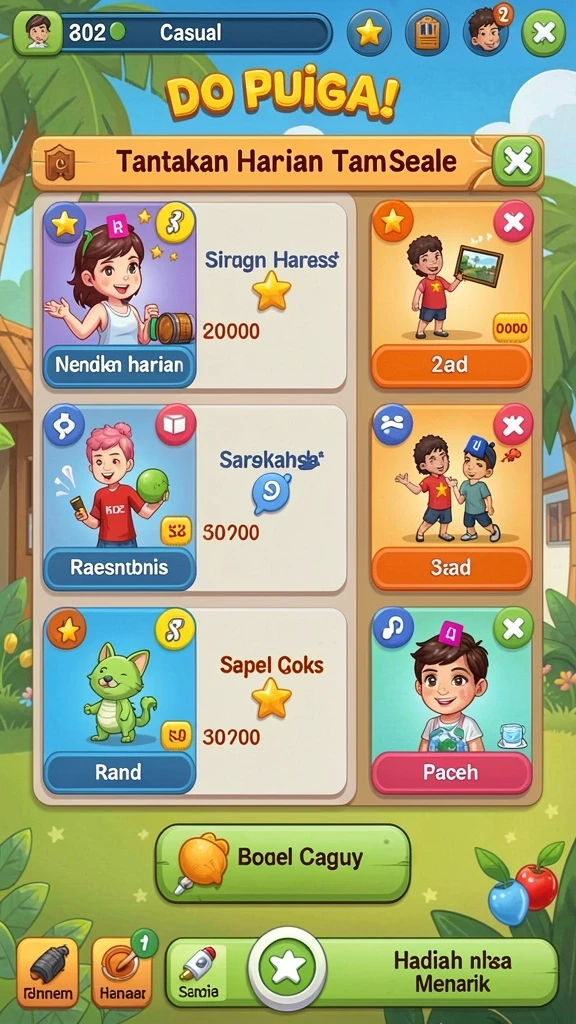This screenshot has height=1024, width=576.
Task: Open the Samia rocket item
Action: [x=197, y=973]
